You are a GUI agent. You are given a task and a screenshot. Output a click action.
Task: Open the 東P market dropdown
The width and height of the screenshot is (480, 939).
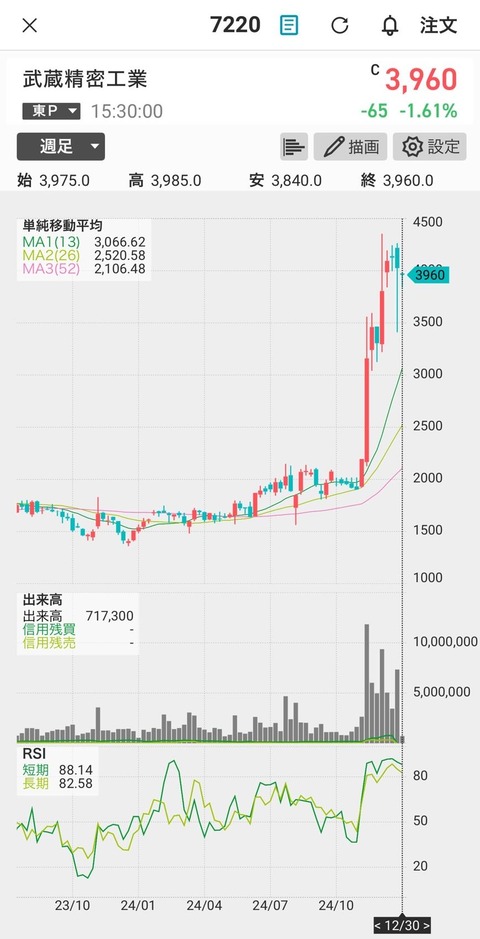coord(51,111)
